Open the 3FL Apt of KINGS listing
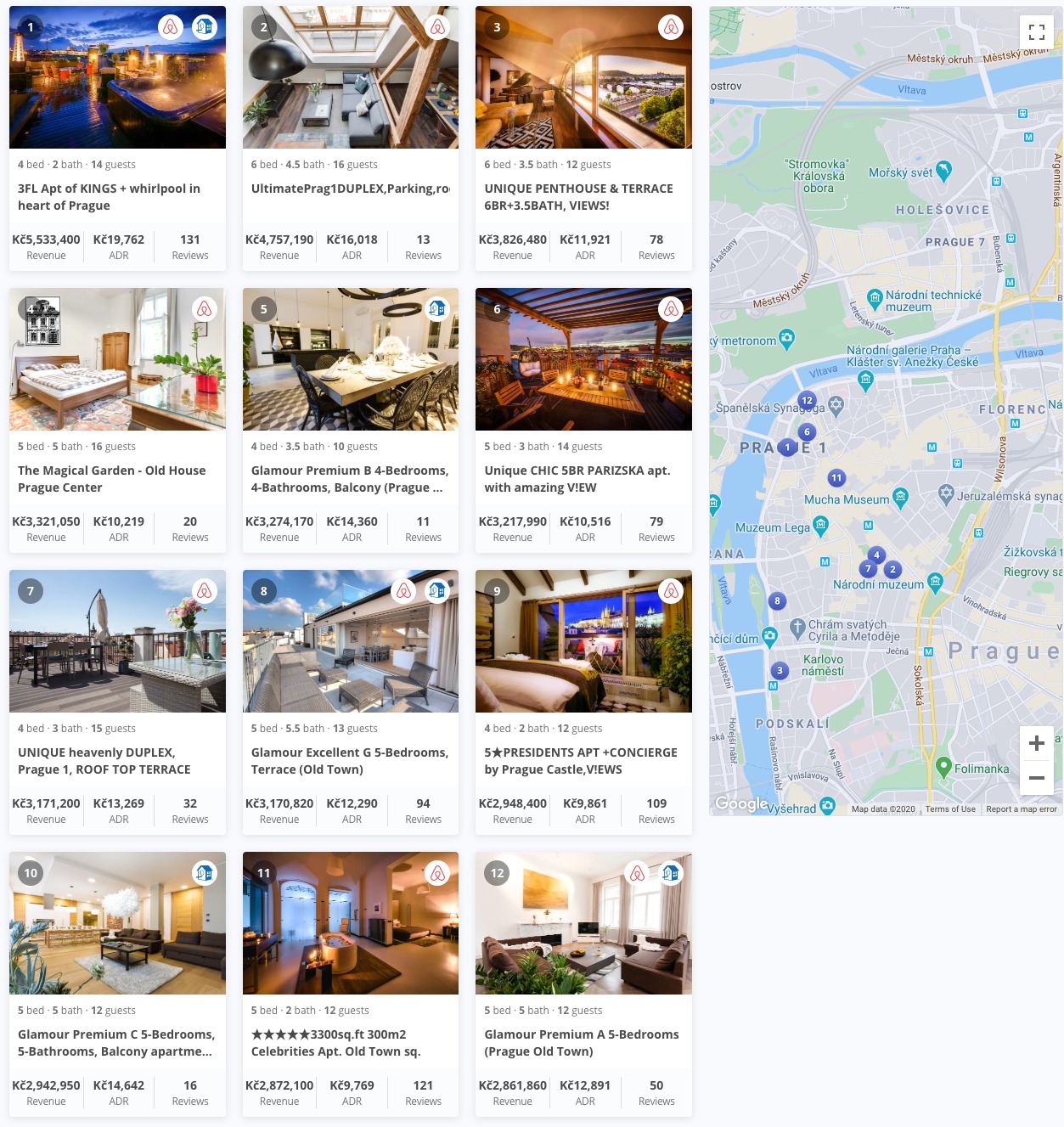The height and width of the screenshot is (1127, 1064). [x=109, y=196]
